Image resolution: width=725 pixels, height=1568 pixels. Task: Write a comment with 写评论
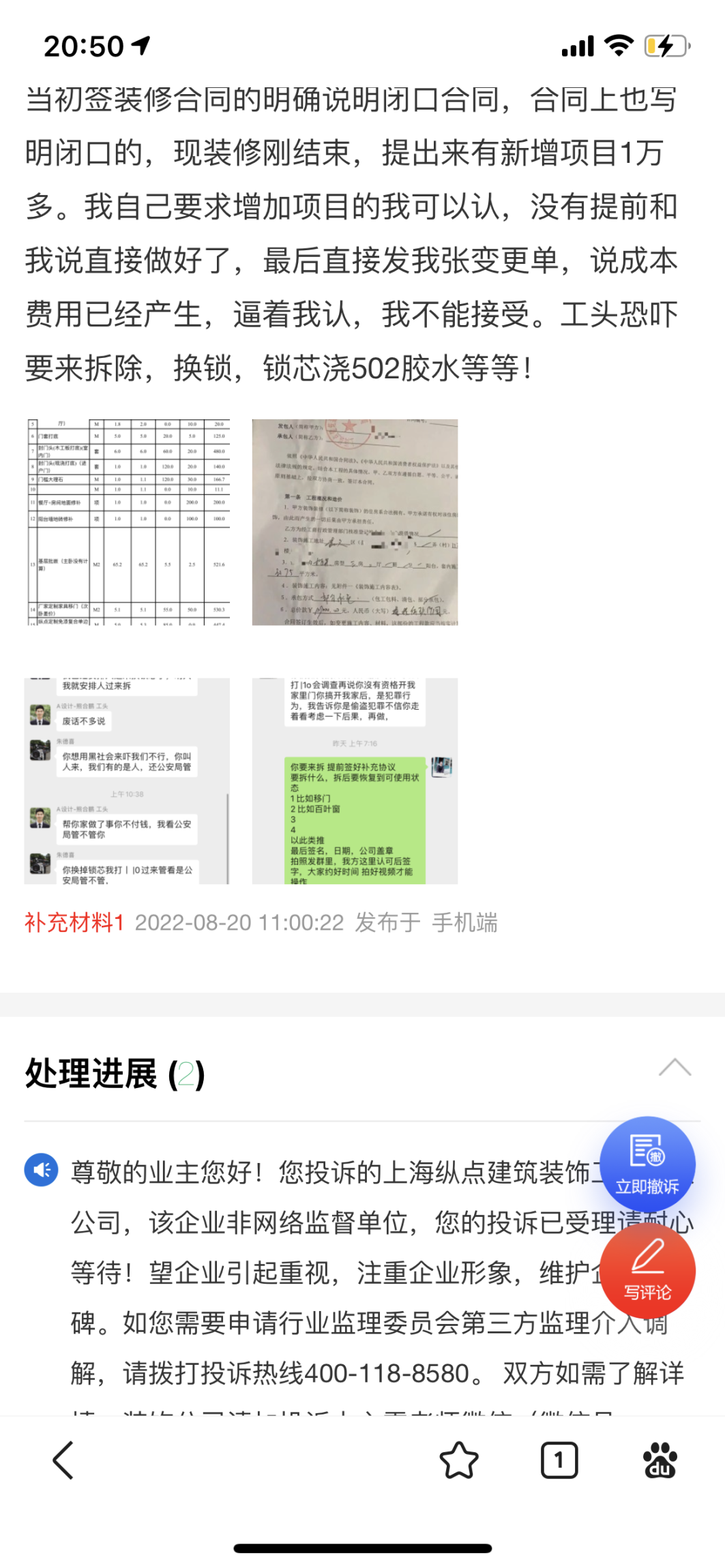coord(647,1271)
